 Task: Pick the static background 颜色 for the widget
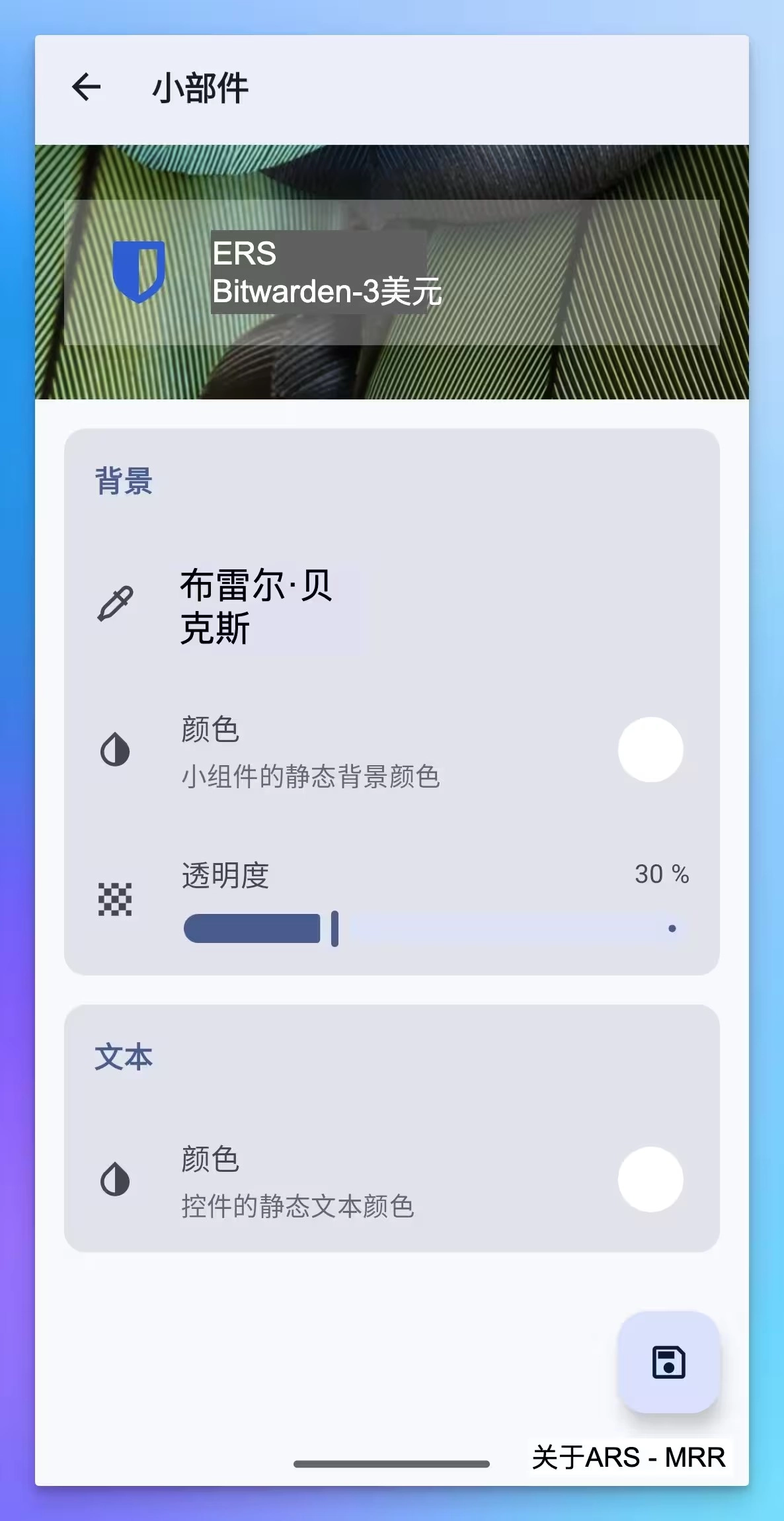point(650,750)
